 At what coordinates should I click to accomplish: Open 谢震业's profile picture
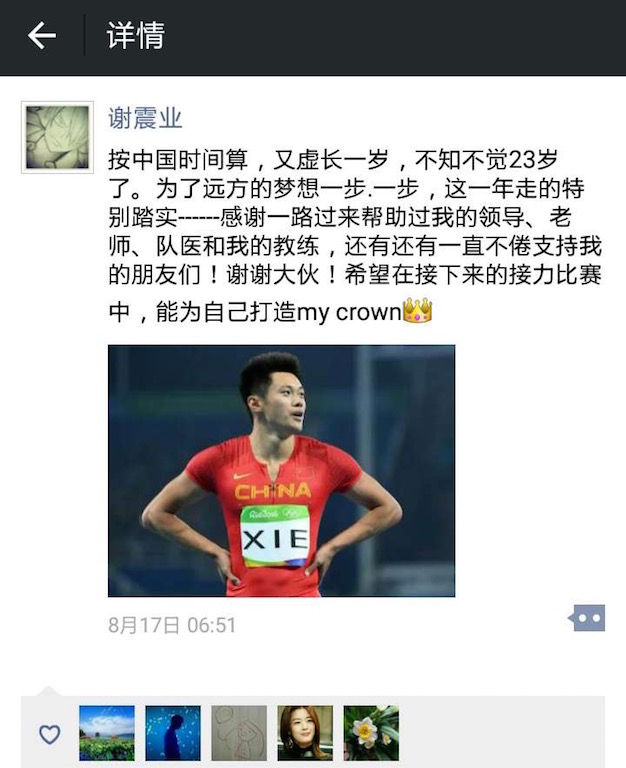(x=58, y=136)
